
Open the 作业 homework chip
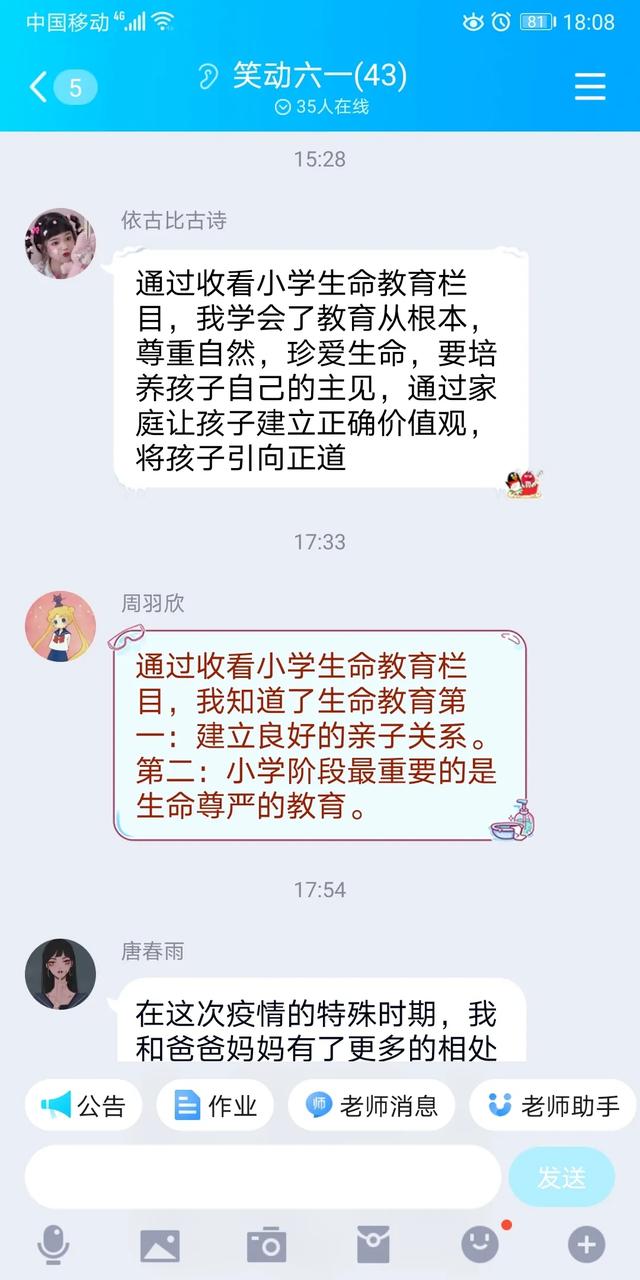point(215,1105)
